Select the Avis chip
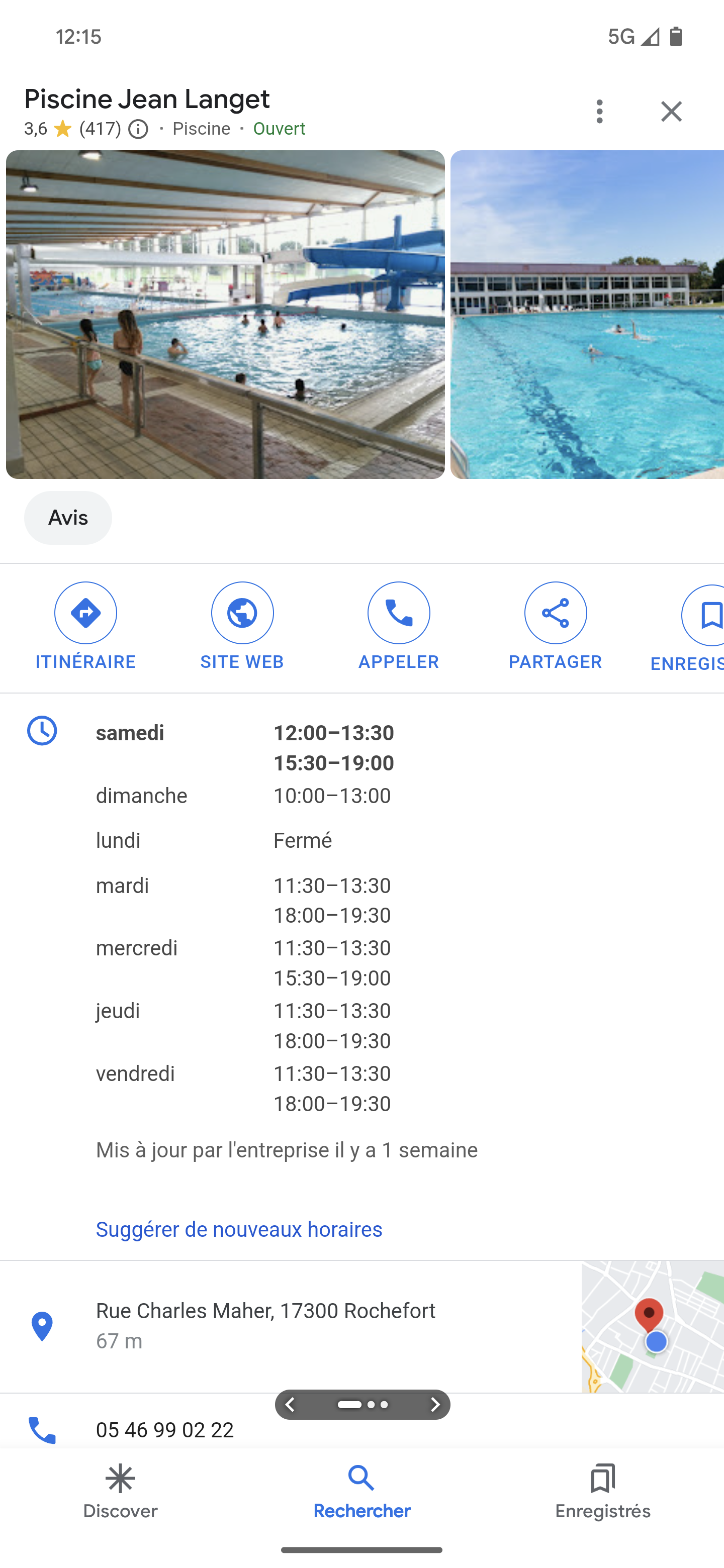Screen dimensions: 724x1568 pyautogui.click(x=67, y=518)
